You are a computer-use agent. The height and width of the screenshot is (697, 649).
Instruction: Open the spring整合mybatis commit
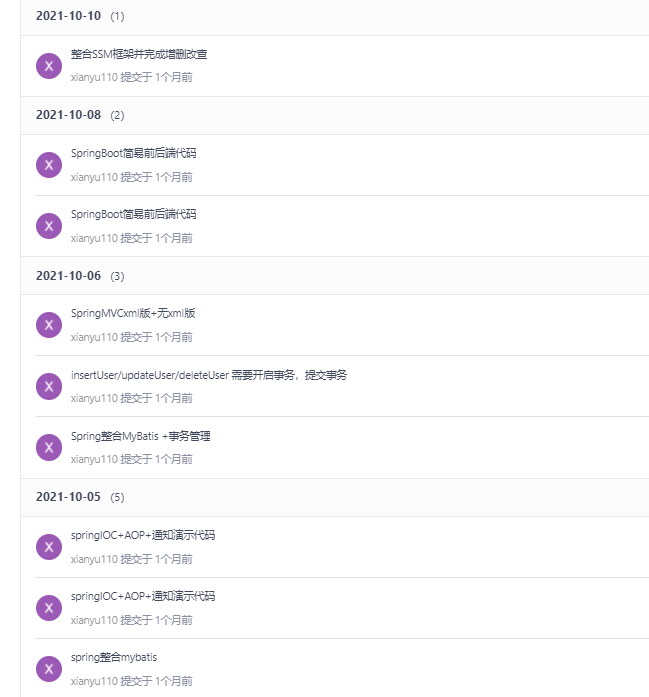pyautogui.click(x=114, y=657)
